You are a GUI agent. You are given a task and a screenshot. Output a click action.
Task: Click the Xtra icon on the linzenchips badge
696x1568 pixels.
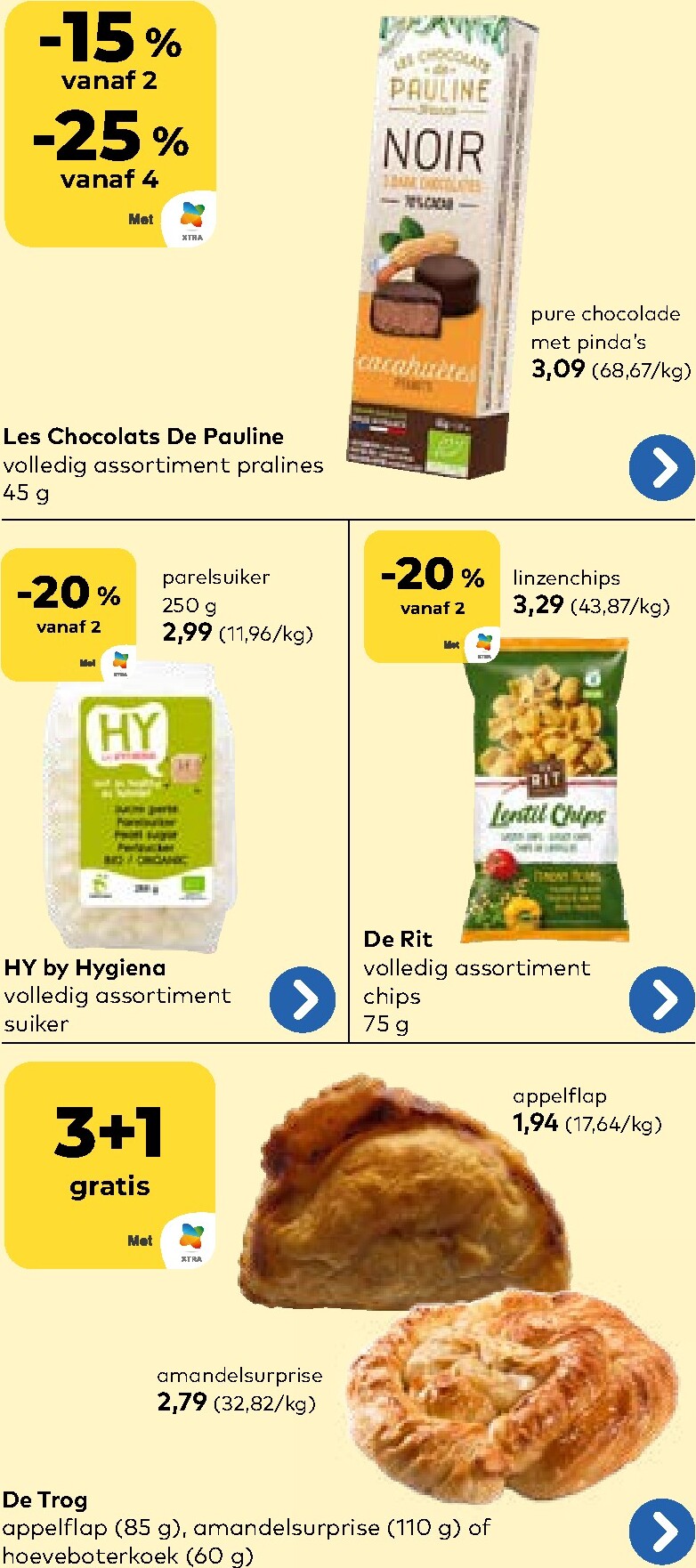(482, 646)
